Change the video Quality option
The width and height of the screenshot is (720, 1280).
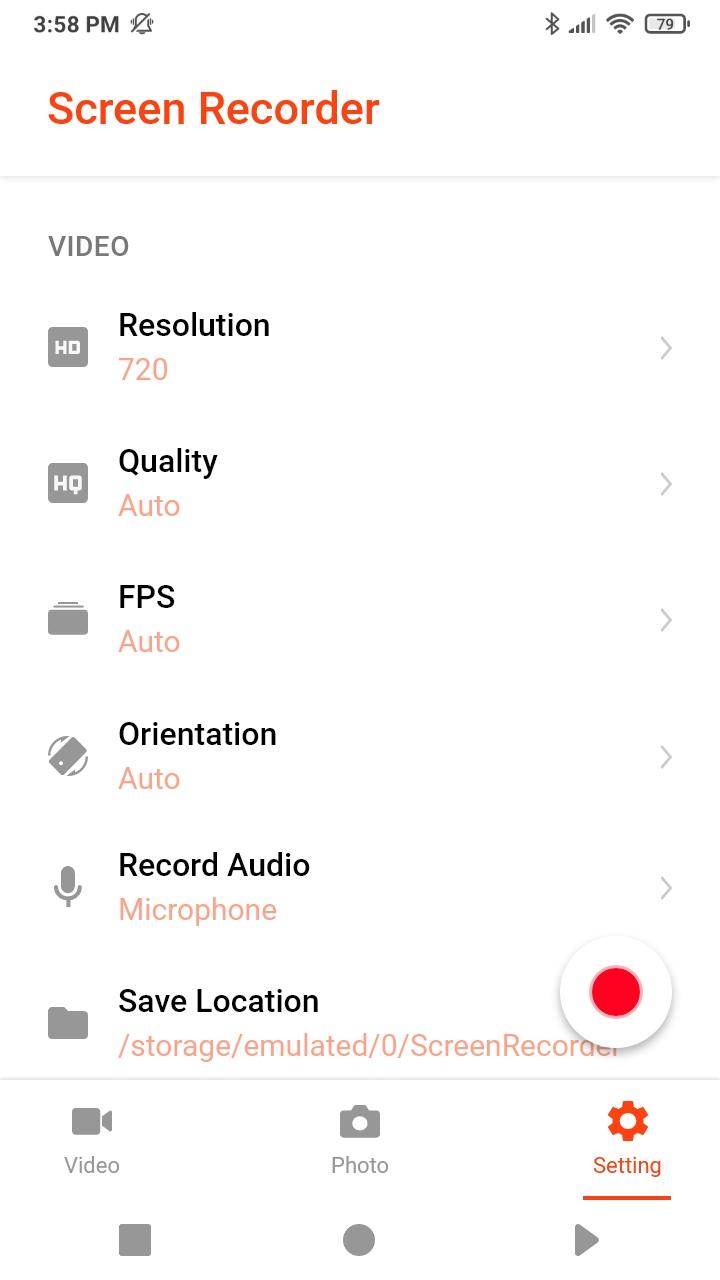coord(360,483)
